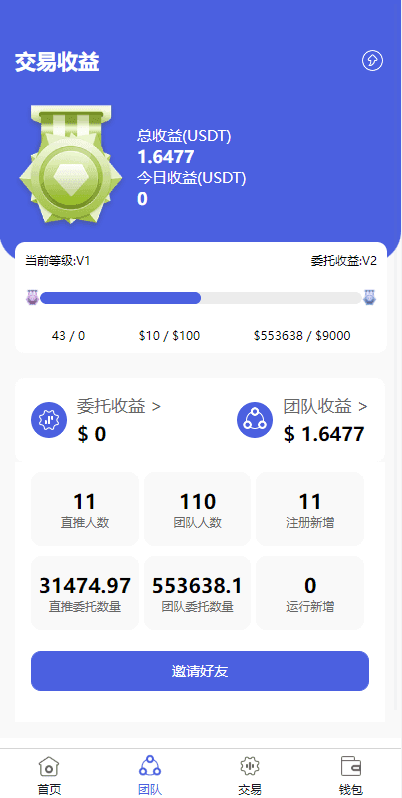Open 委托收益 details
The width and height of the screenshot is (402, 798).
119,407
